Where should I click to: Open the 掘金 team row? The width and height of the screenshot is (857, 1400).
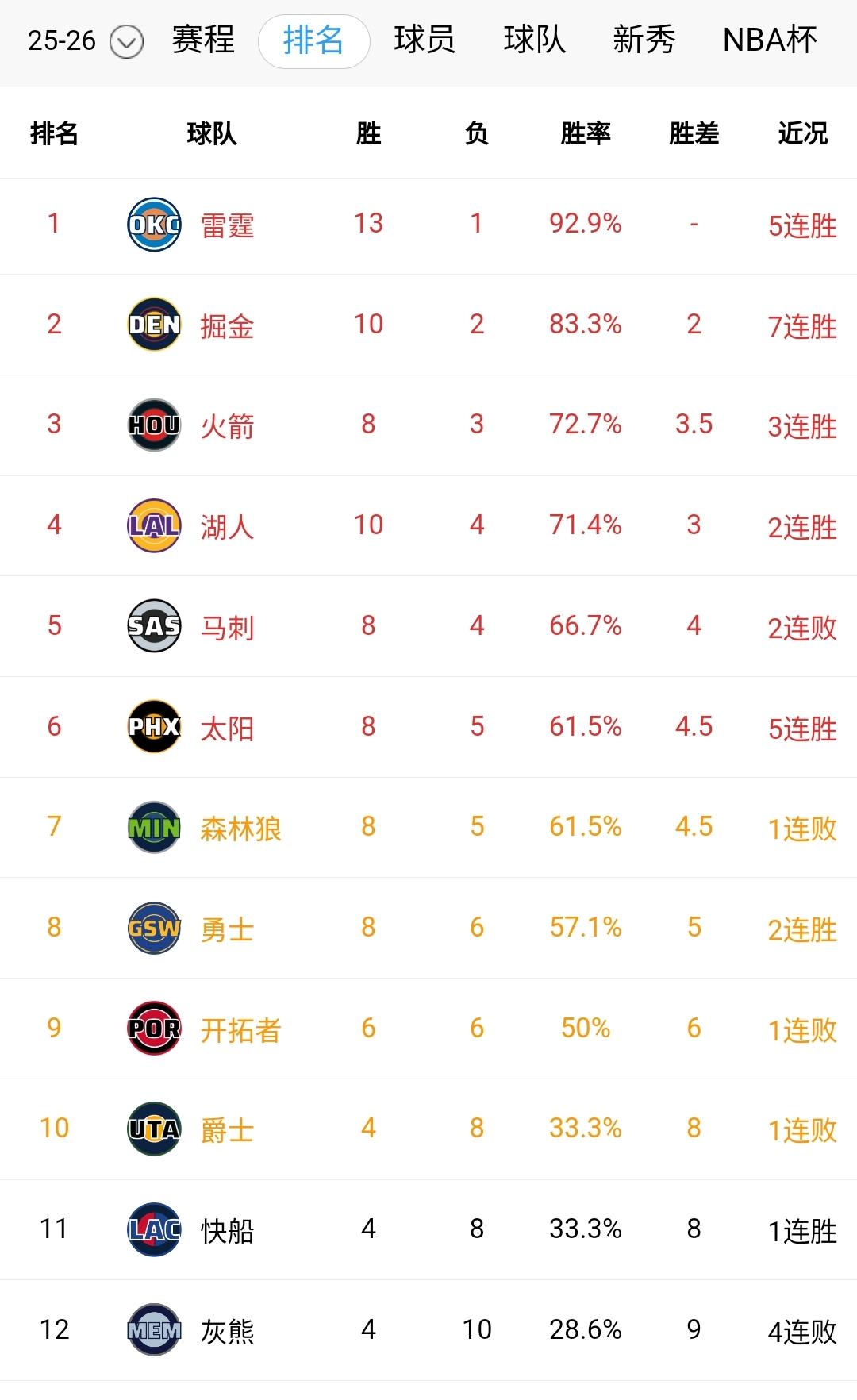point(428,325)
